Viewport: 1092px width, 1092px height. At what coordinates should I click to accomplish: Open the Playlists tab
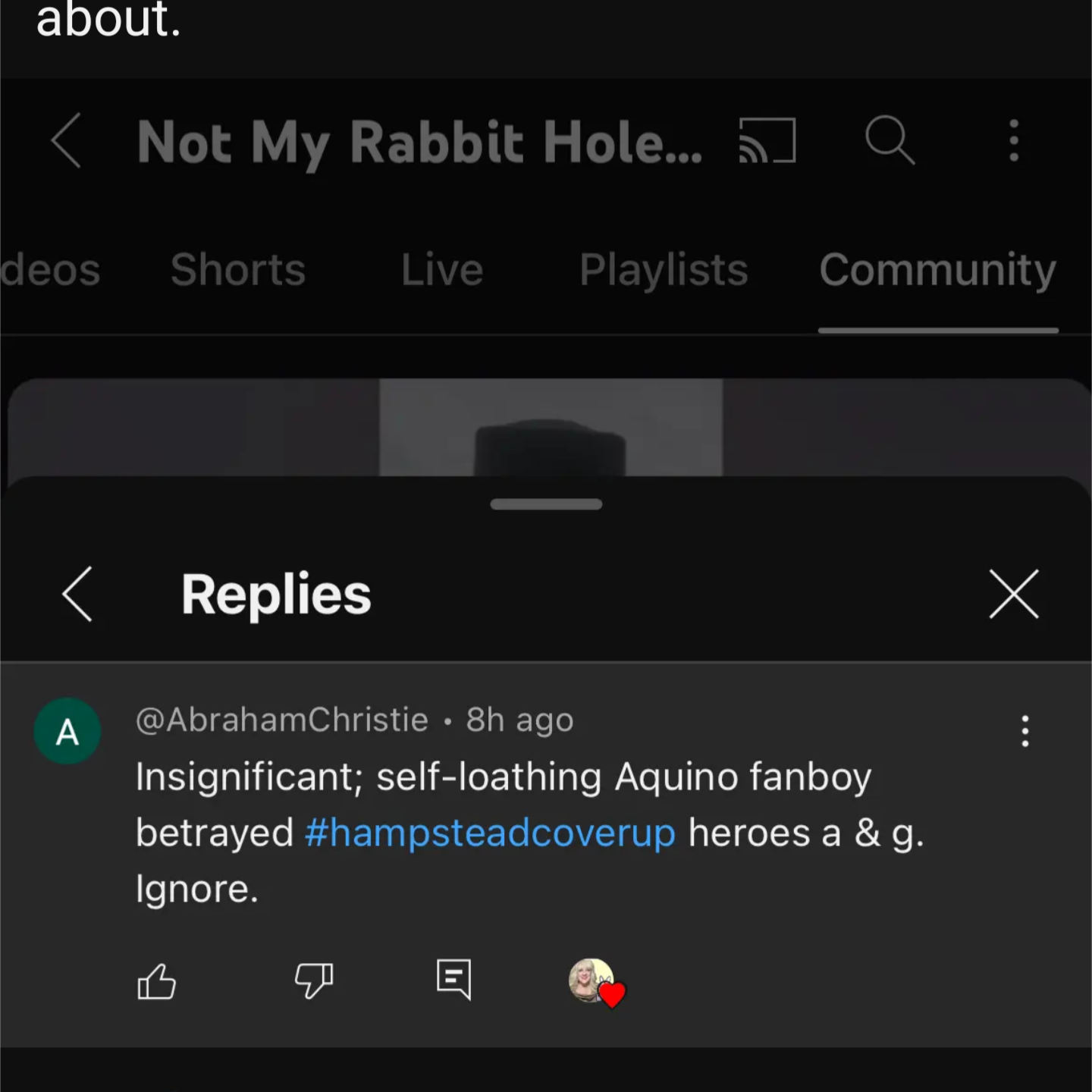(x=664, y=270)
